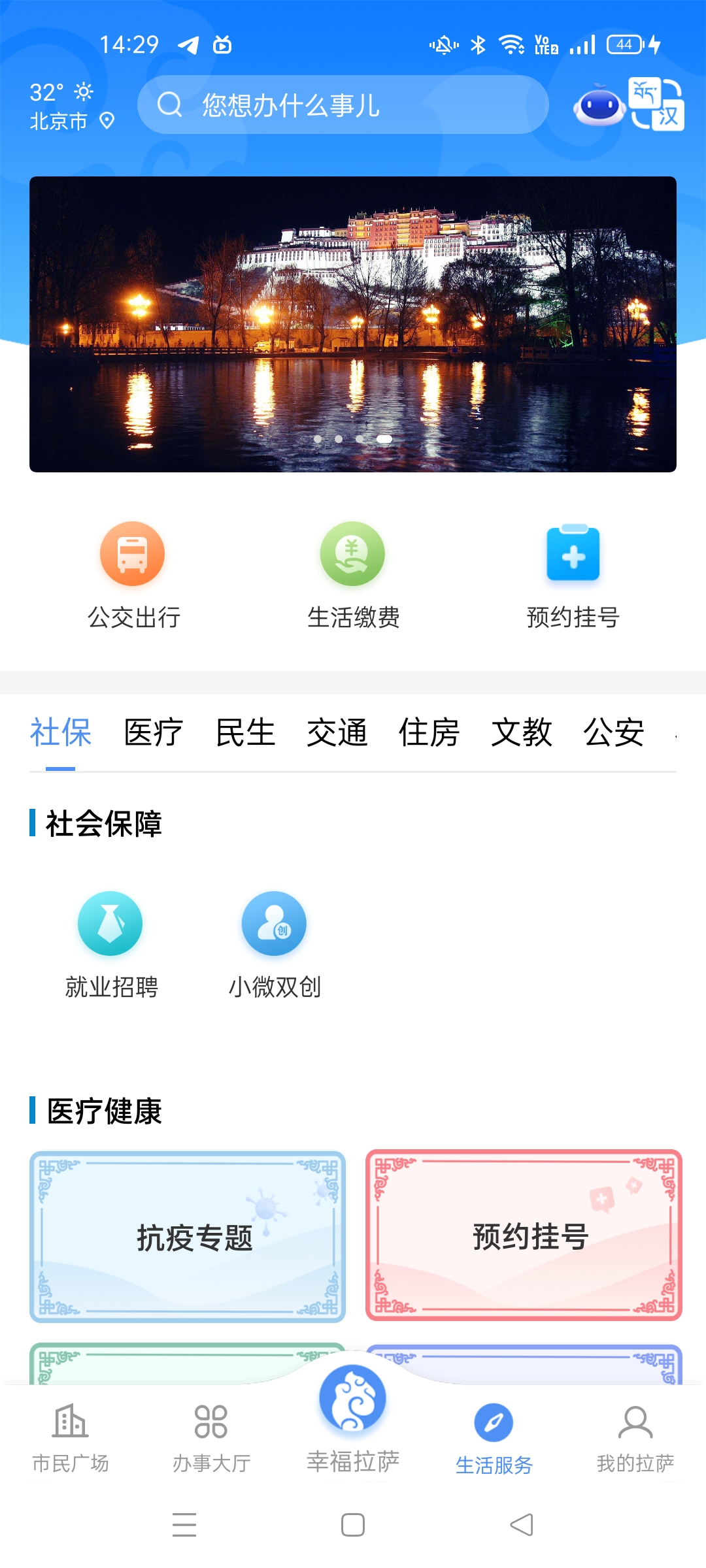
Task: Select the 小微双创 entrepreneurship icon
Action: coord(273,923)
